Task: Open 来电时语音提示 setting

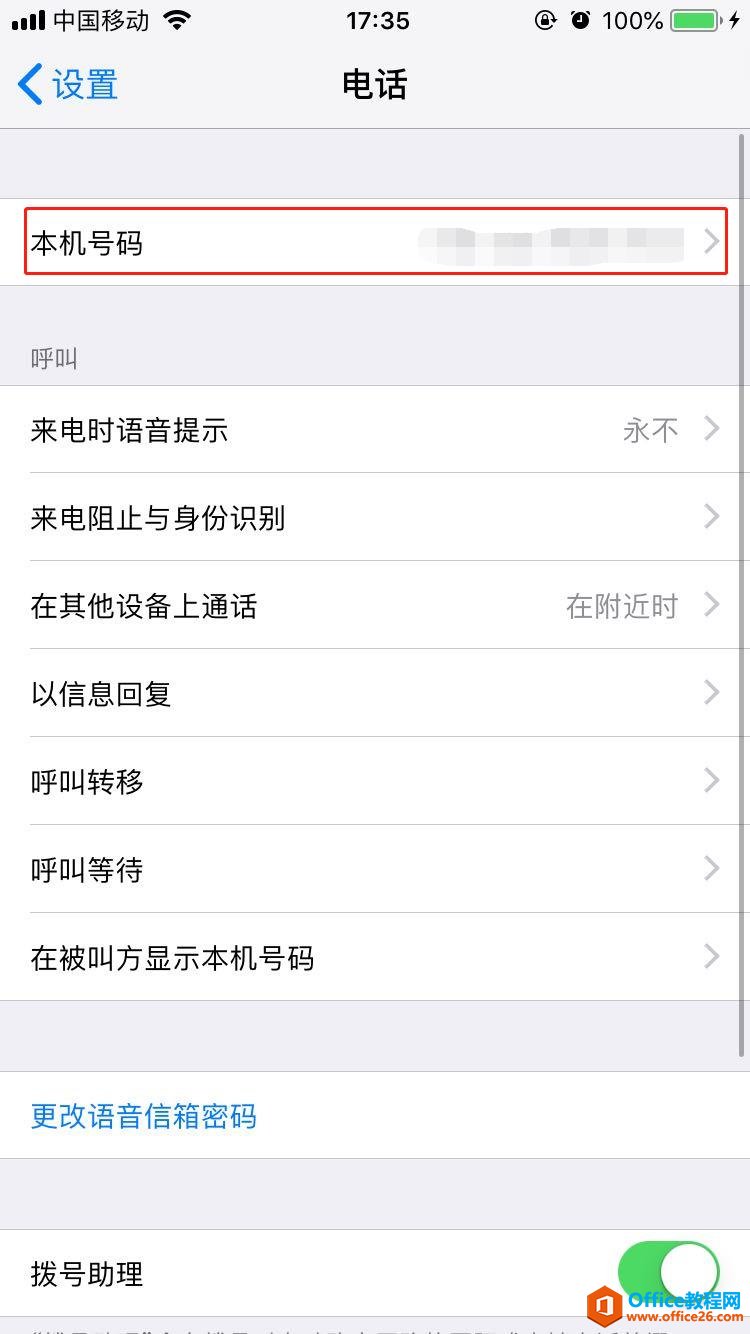Action: click(375, 430)
